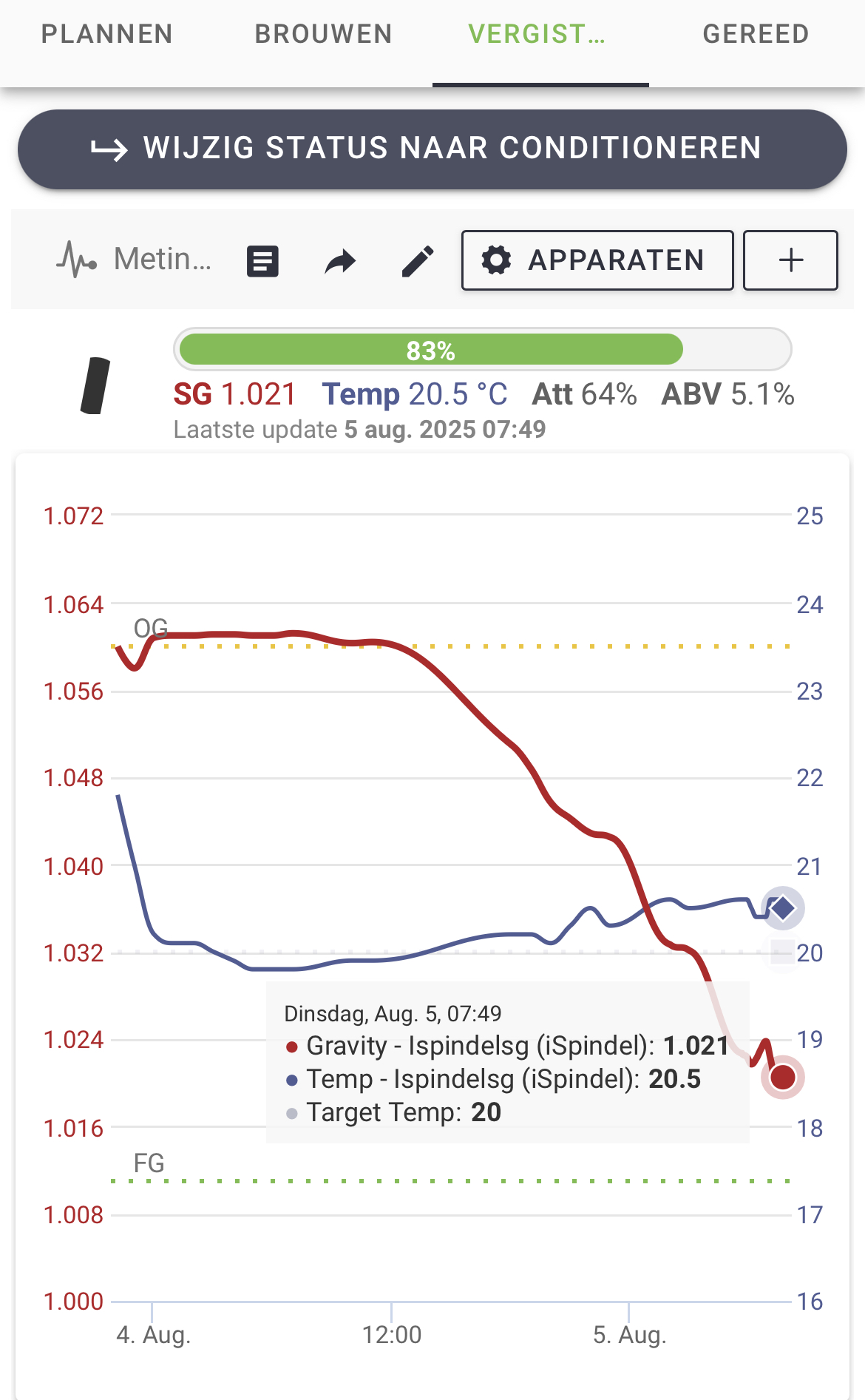Open Apparaten device settings
This screenshot has width=865, height=1400.
tap(597, 260)
